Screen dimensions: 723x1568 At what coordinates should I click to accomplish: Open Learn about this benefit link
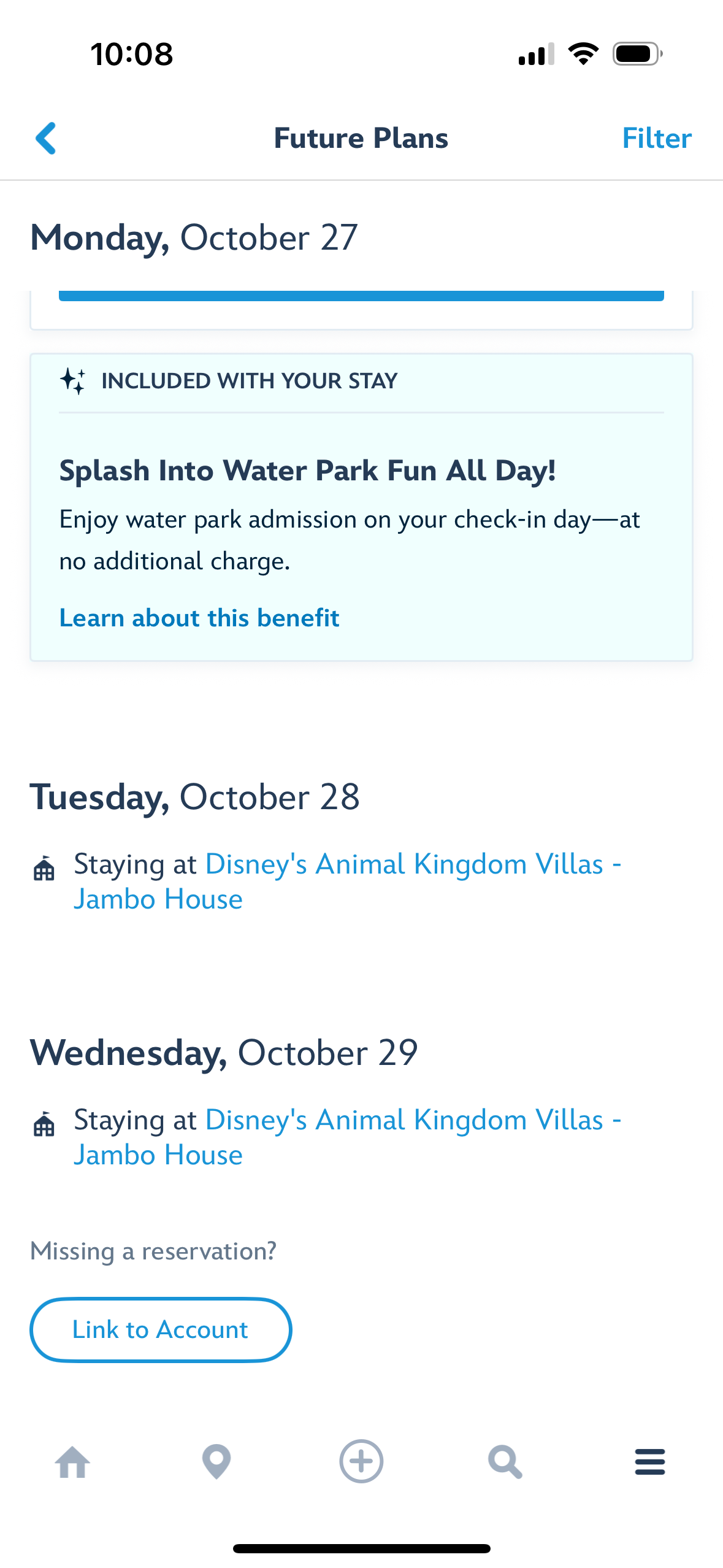[199, 618]
